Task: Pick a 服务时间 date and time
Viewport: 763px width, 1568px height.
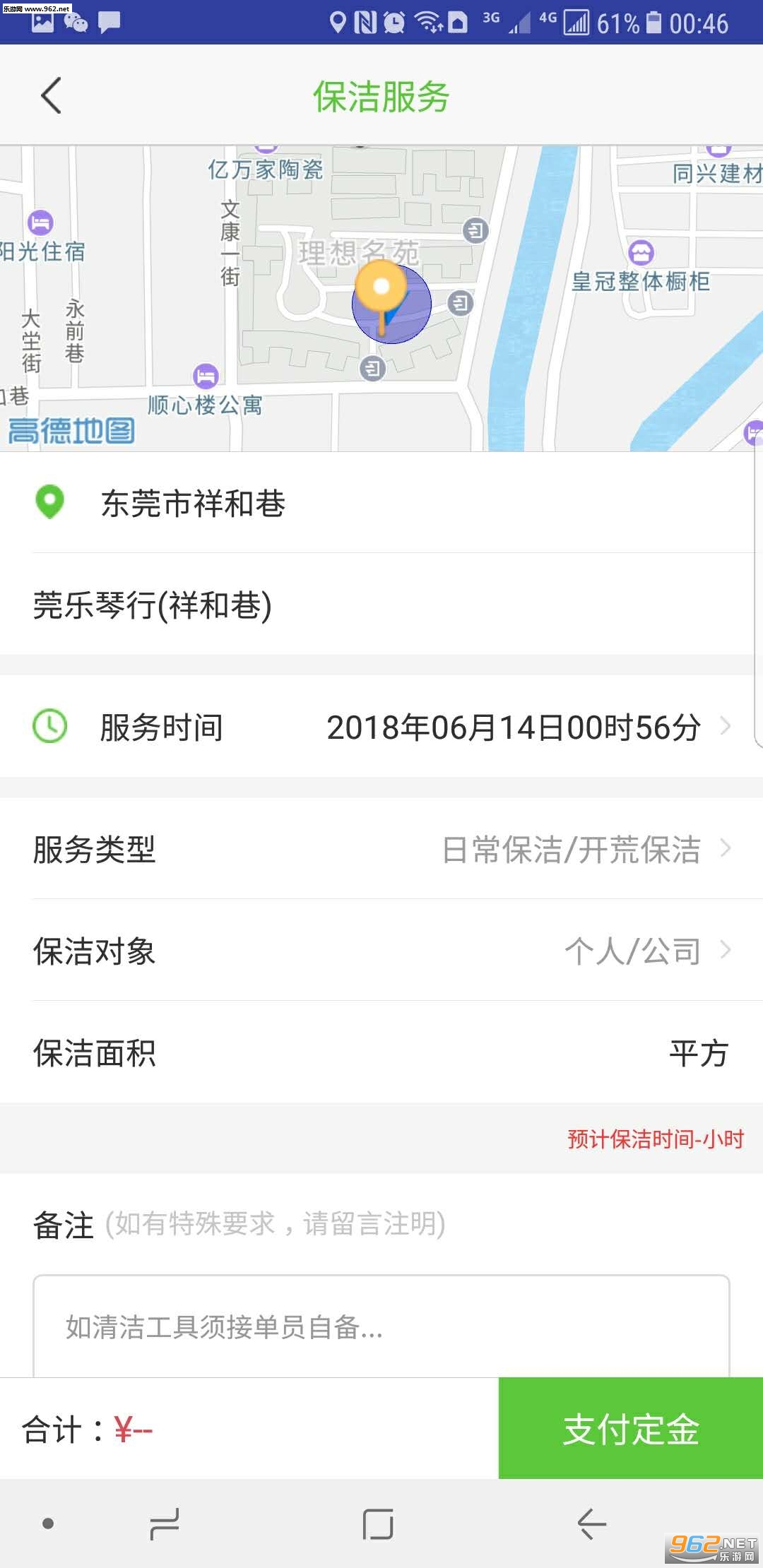Action: click(x=513, y=727)
